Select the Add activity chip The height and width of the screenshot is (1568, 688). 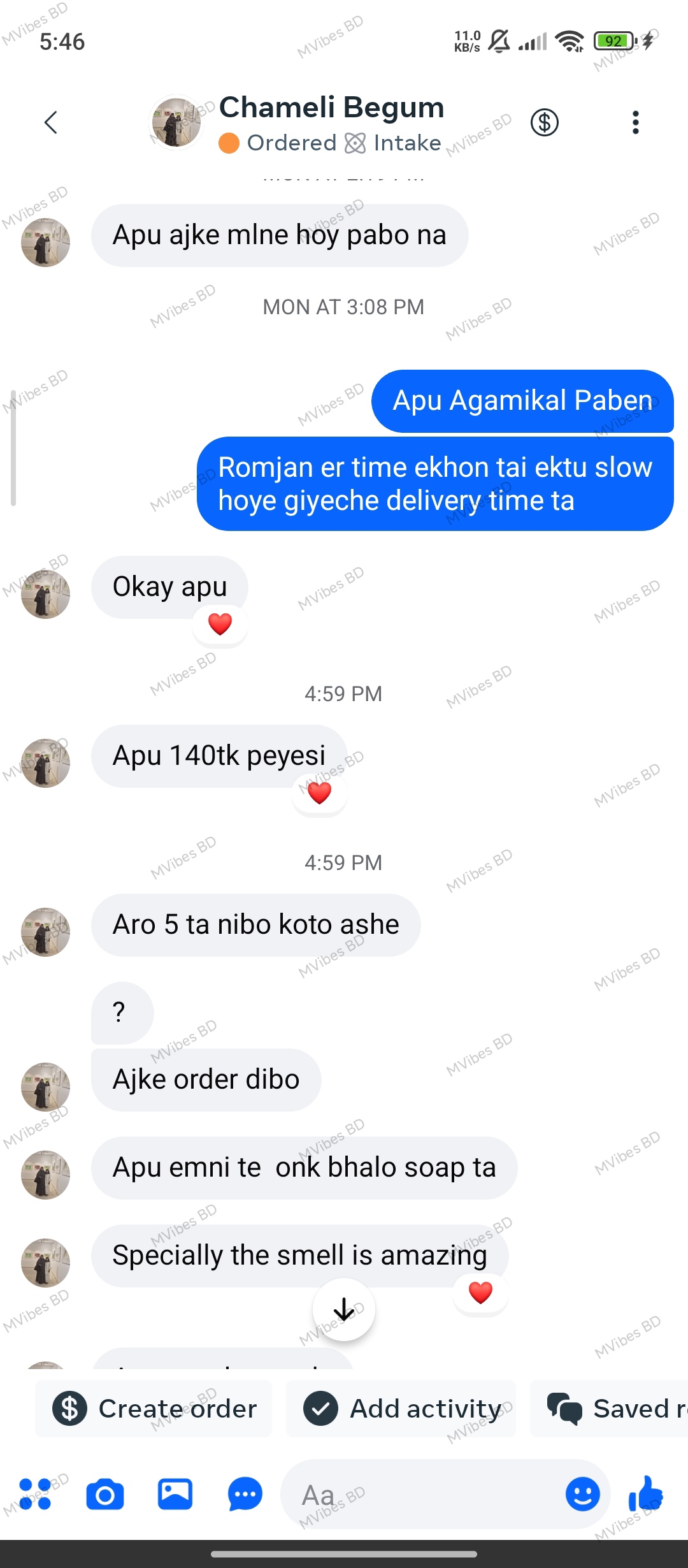pos(401,1409)
